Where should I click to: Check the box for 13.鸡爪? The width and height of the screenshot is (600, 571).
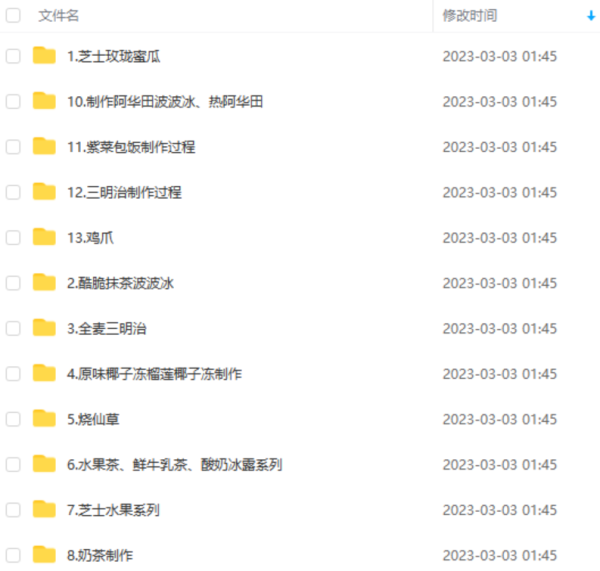click(x=13, y=237)
